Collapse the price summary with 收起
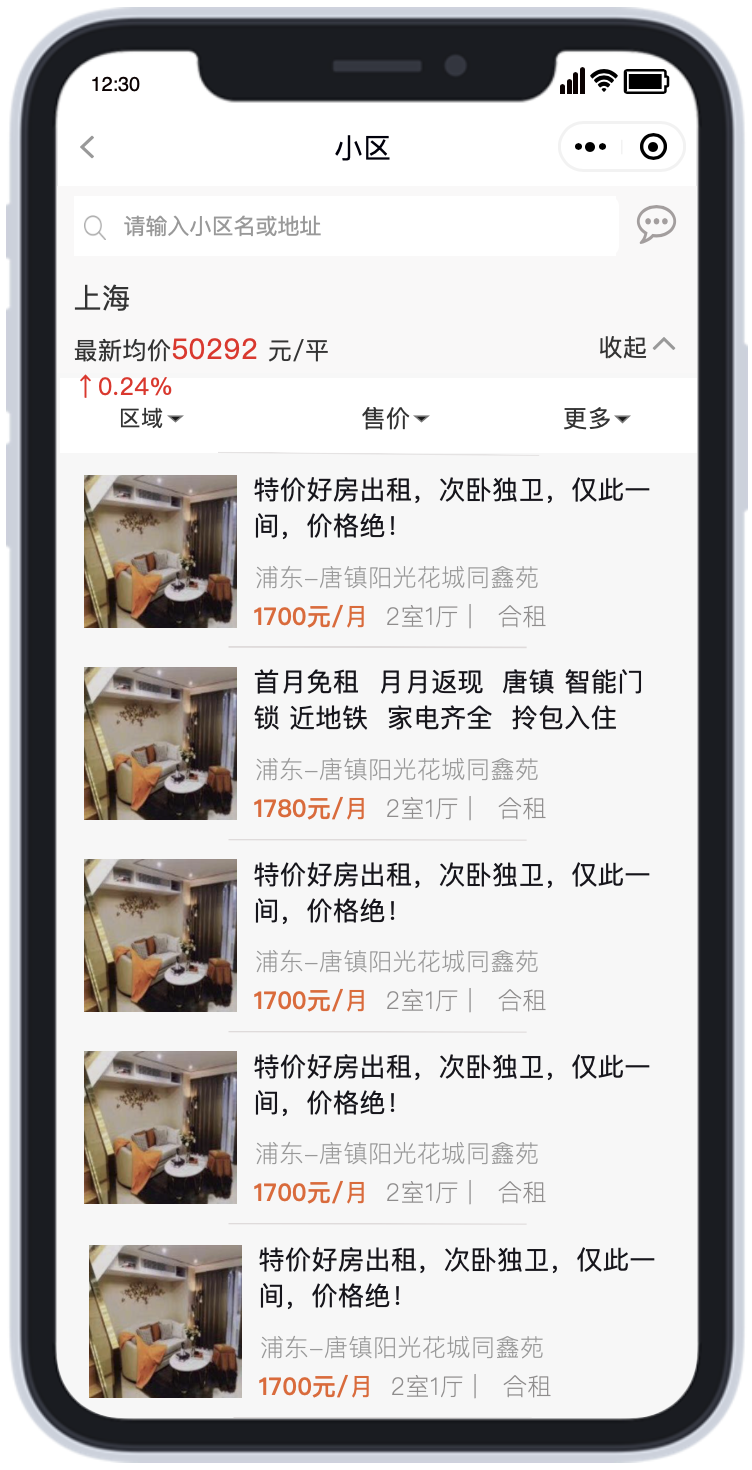This screenshot has height=1470, width=752. pos(636,347)
